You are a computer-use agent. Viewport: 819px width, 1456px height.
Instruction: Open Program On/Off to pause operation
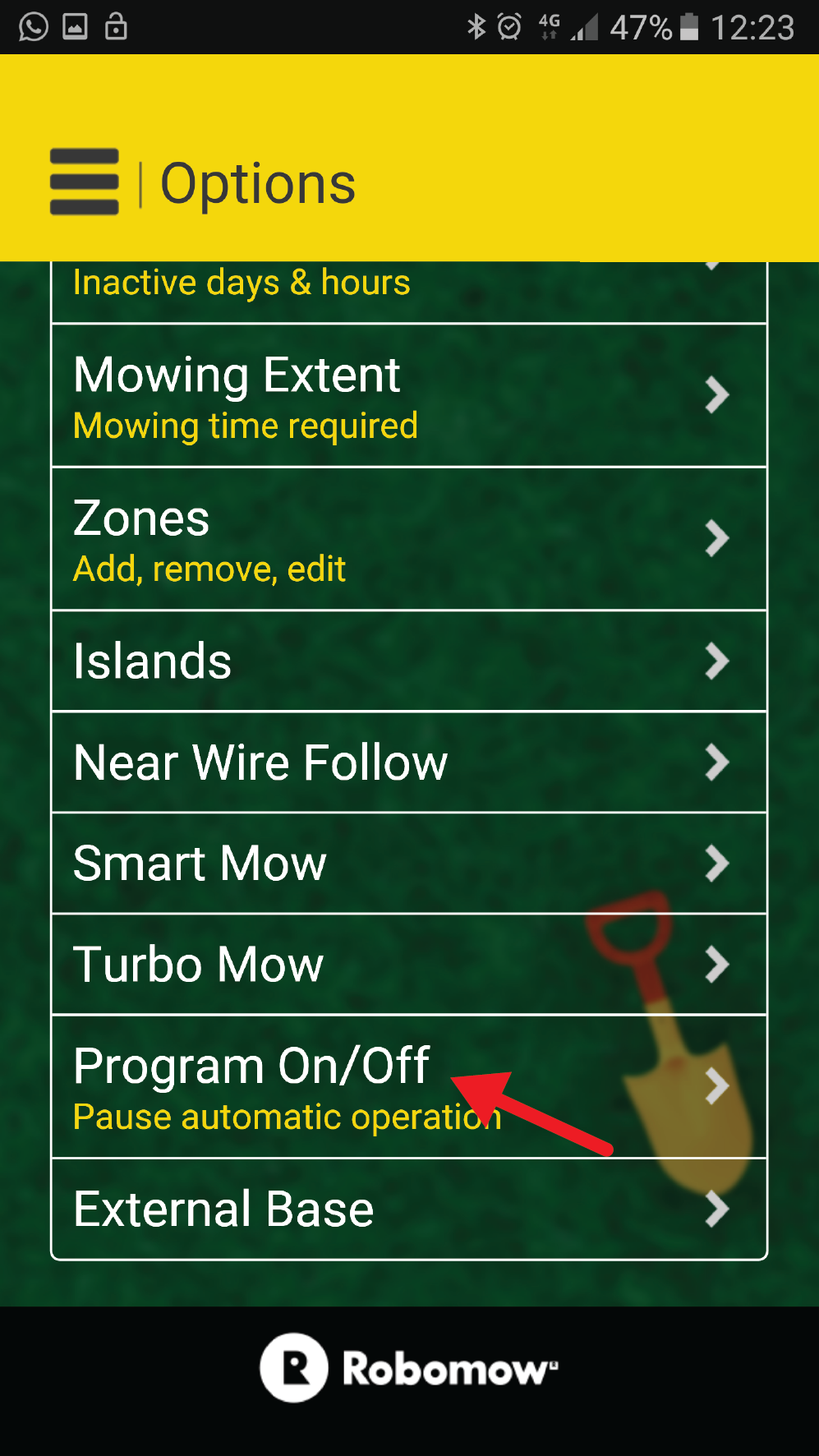408,1086
